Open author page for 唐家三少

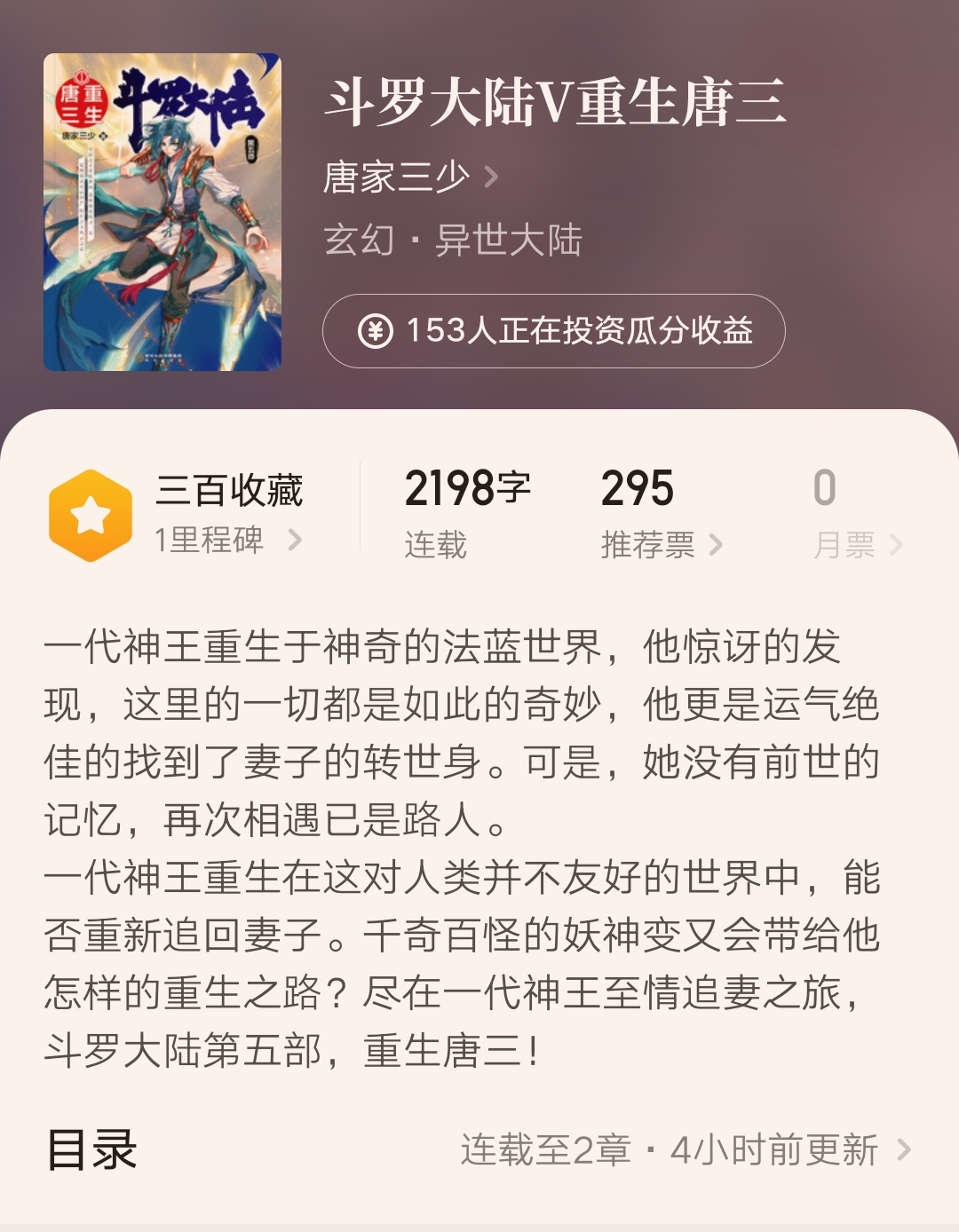click(x=409, y=178)
